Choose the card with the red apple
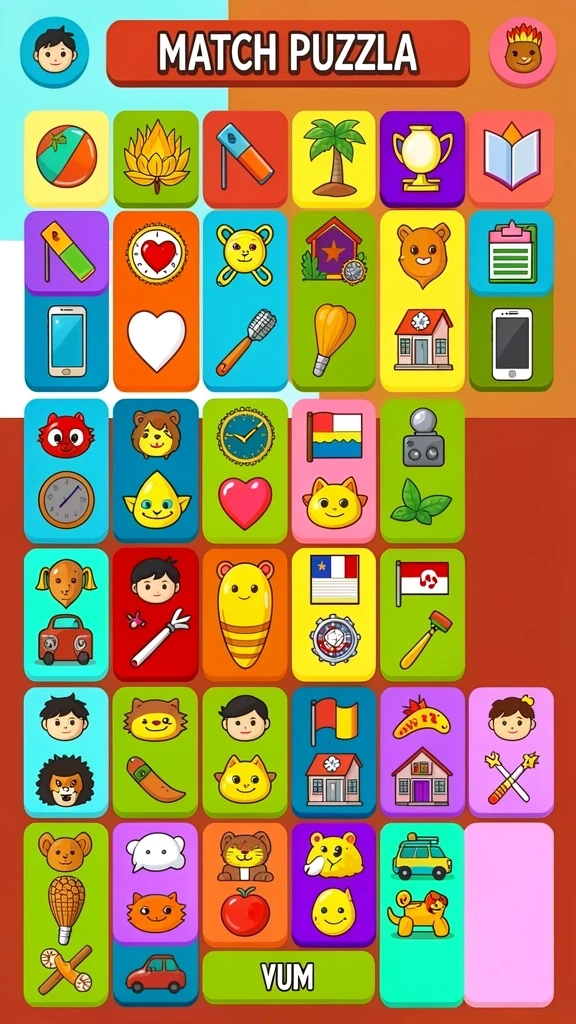 point(245,885)
